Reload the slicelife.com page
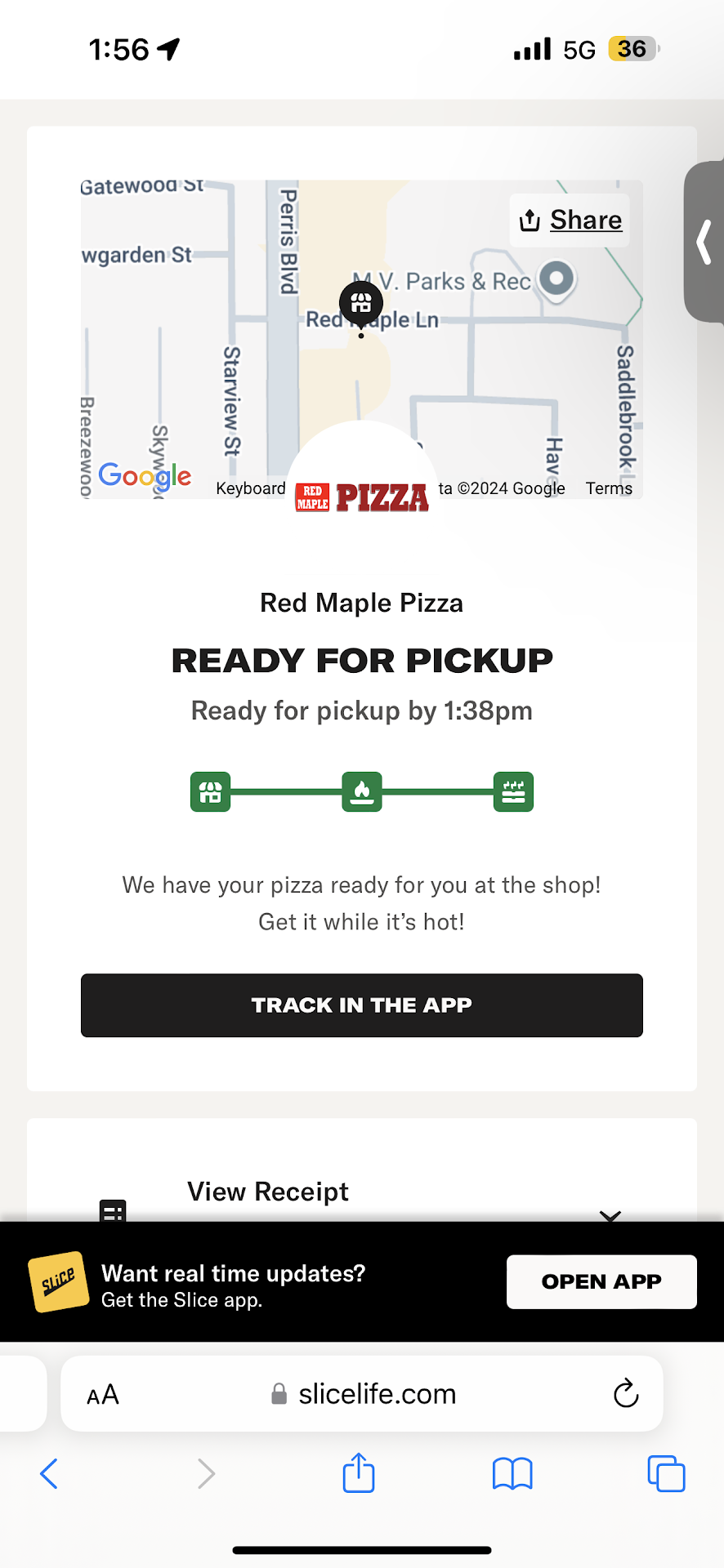This screenshot has height=1568, width=724. (625, 1393)
